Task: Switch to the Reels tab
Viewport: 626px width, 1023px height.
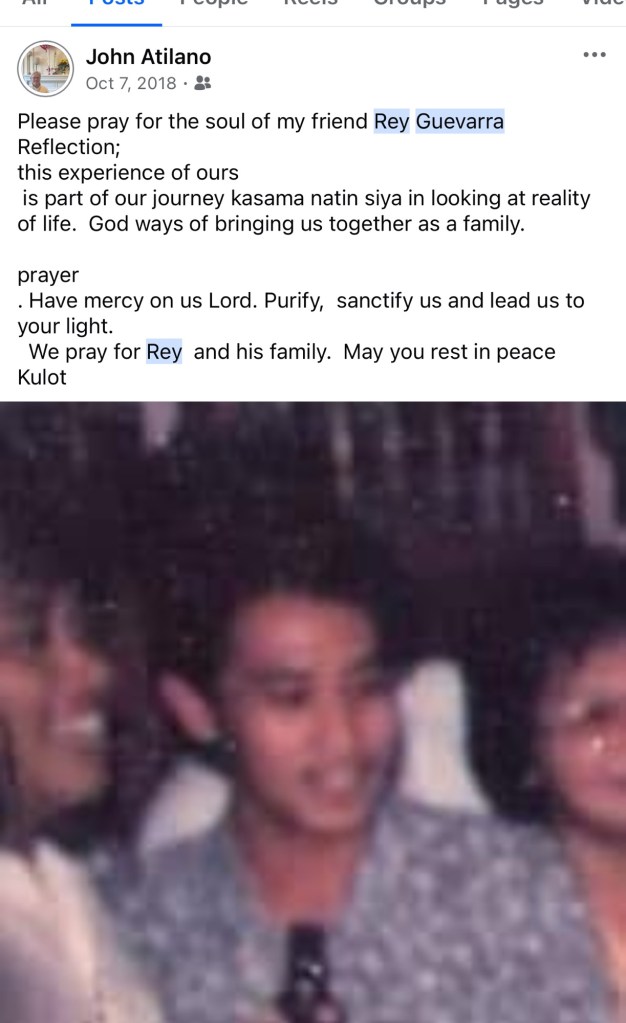Action: tap(309, 4)
